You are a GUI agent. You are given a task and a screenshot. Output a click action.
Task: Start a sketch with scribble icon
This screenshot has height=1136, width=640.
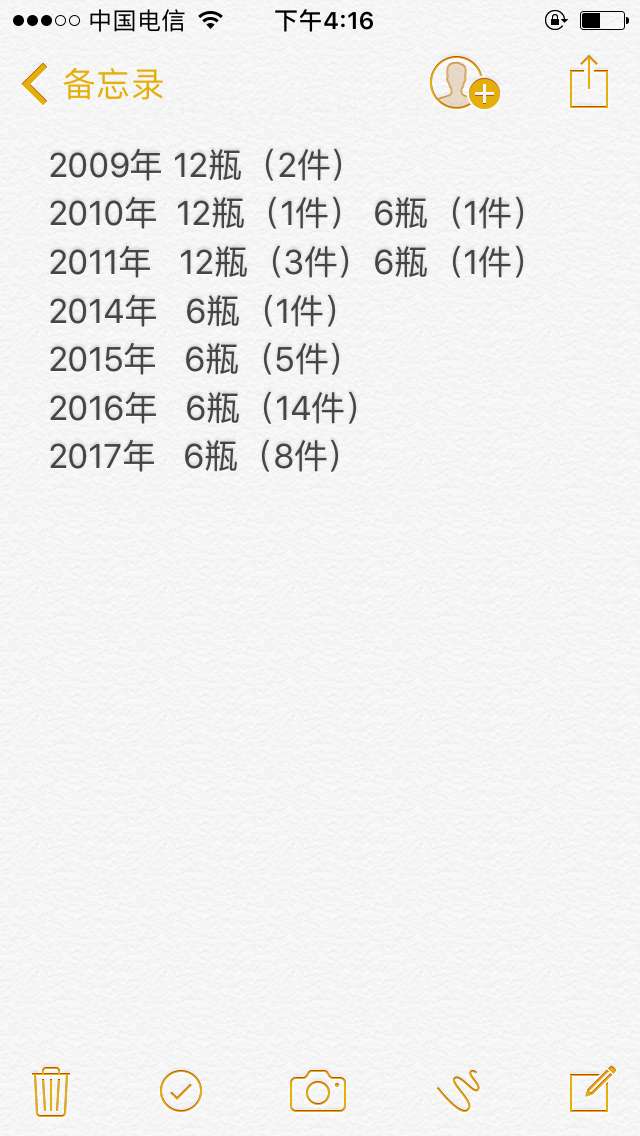coord(458,1091)
